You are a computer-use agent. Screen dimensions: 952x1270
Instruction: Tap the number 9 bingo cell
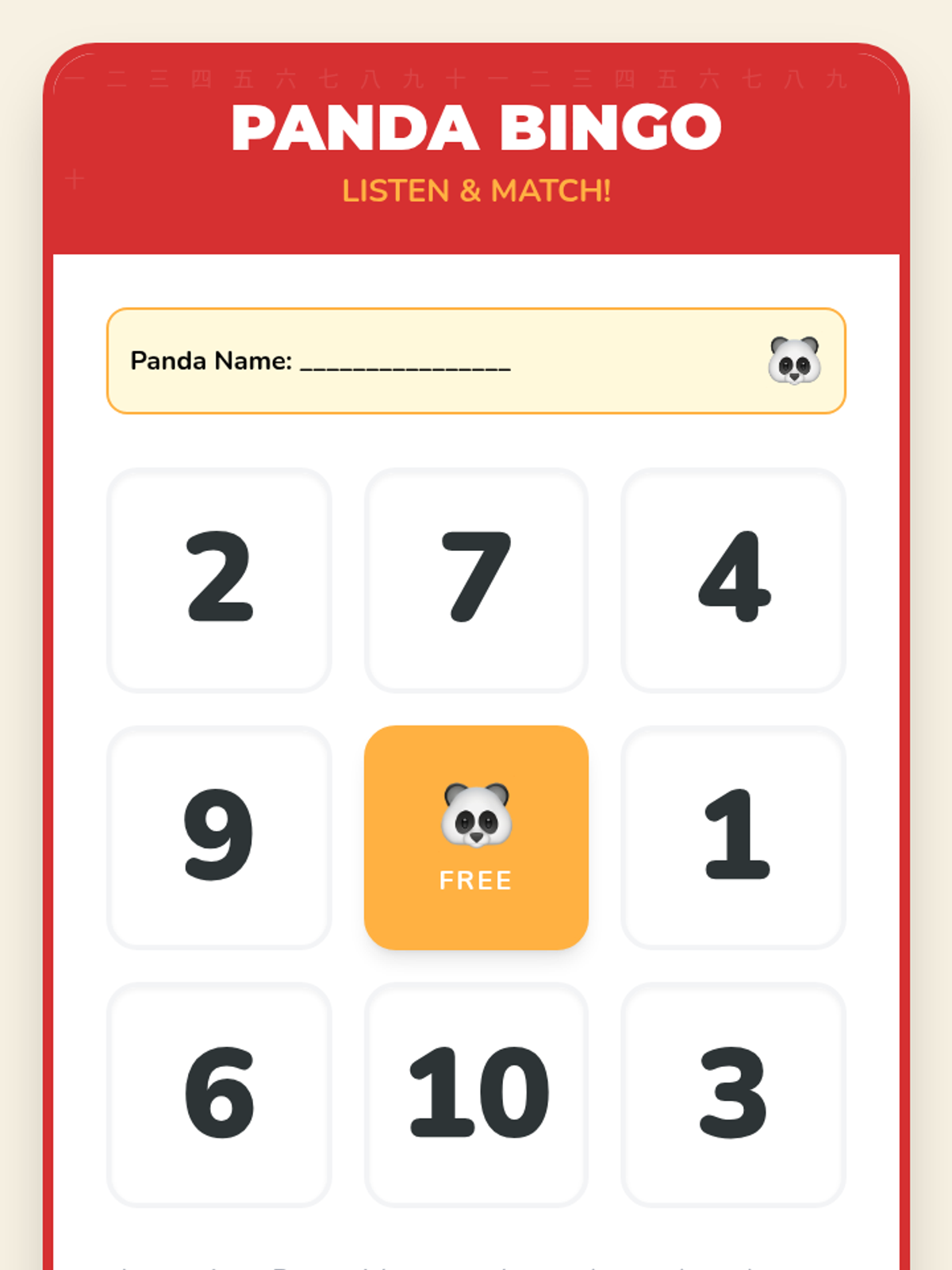pos(219,837)
